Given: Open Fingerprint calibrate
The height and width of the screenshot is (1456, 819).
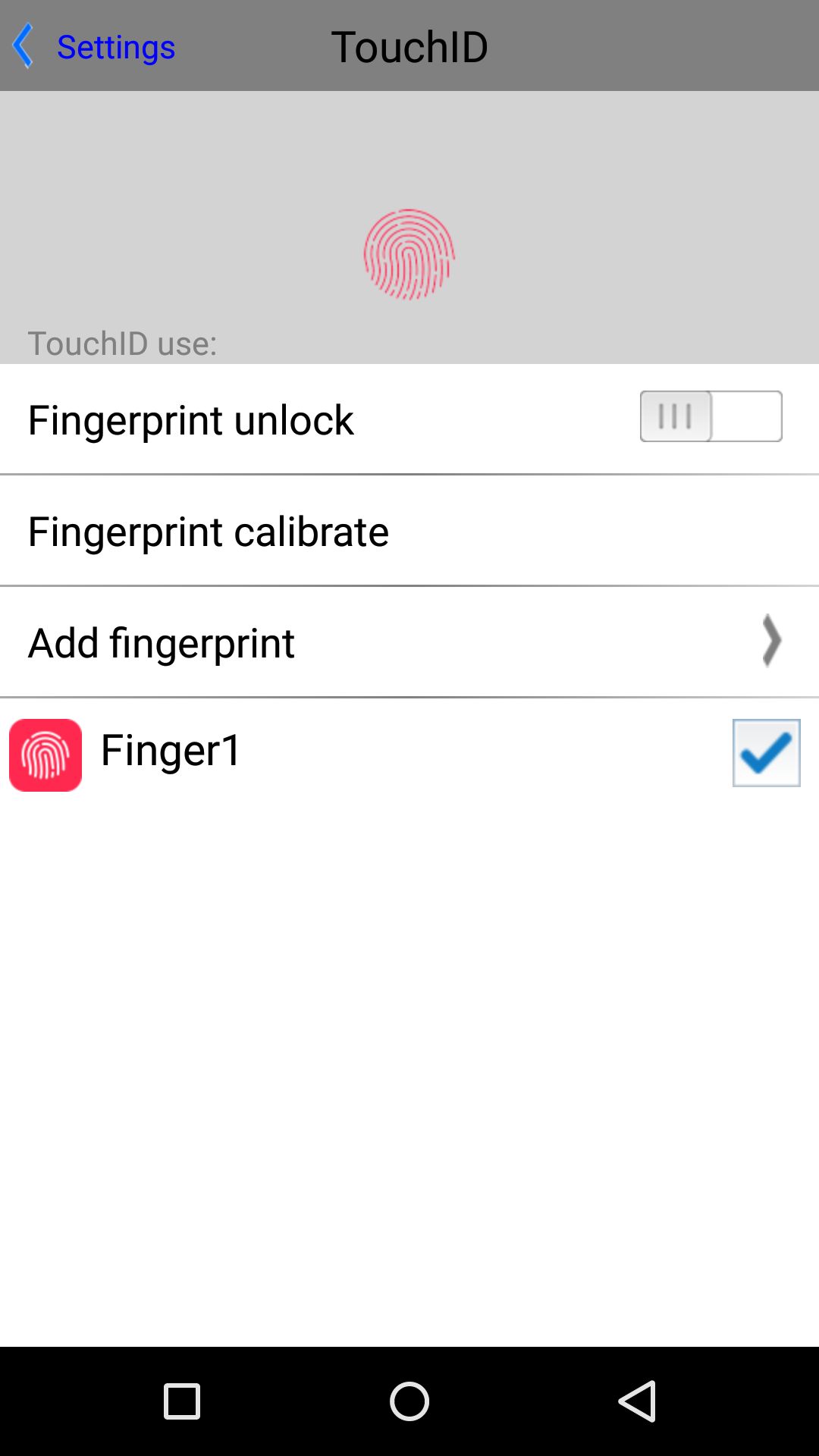Looking at the screenshot, I should pos(409,531).
